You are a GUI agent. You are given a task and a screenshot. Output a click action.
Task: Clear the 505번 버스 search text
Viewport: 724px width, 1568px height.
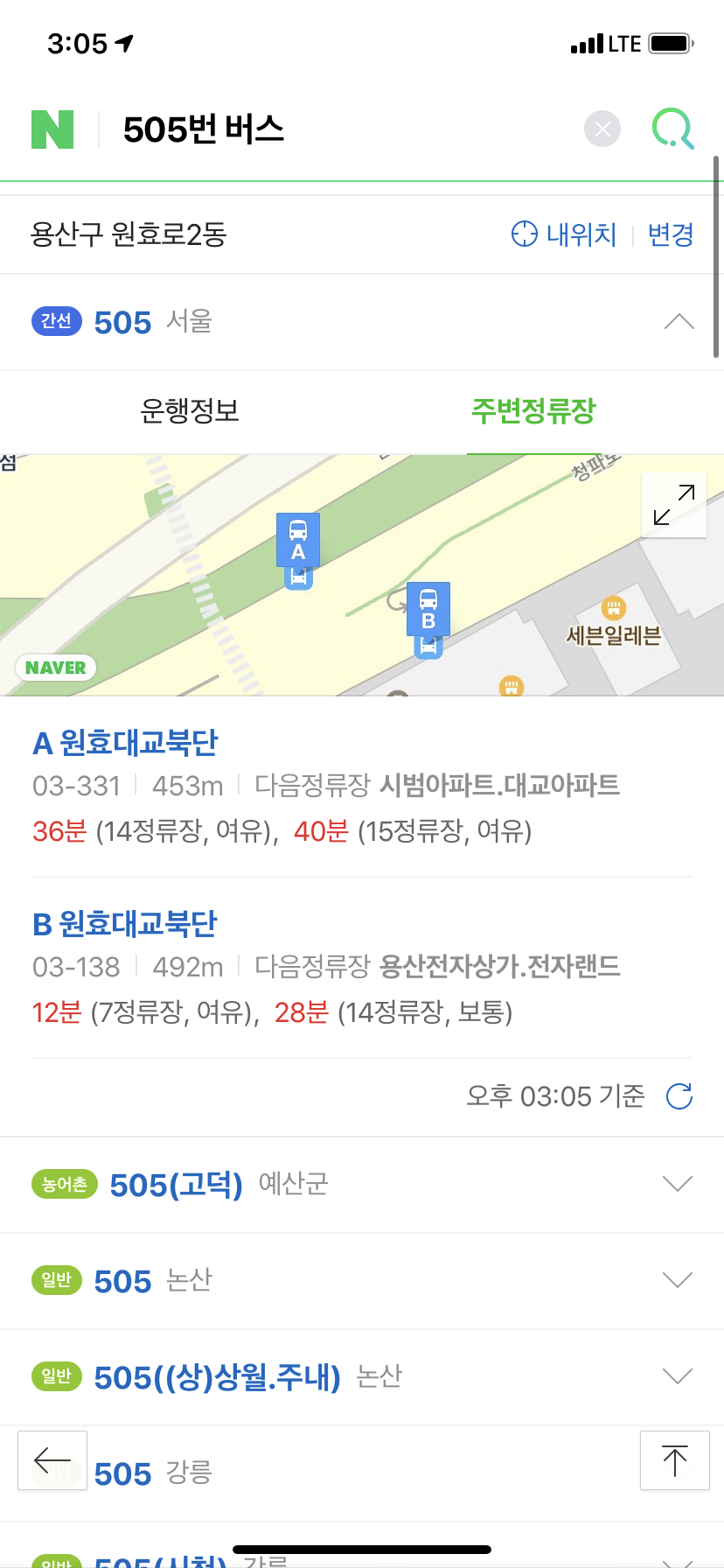click(602, 129)
